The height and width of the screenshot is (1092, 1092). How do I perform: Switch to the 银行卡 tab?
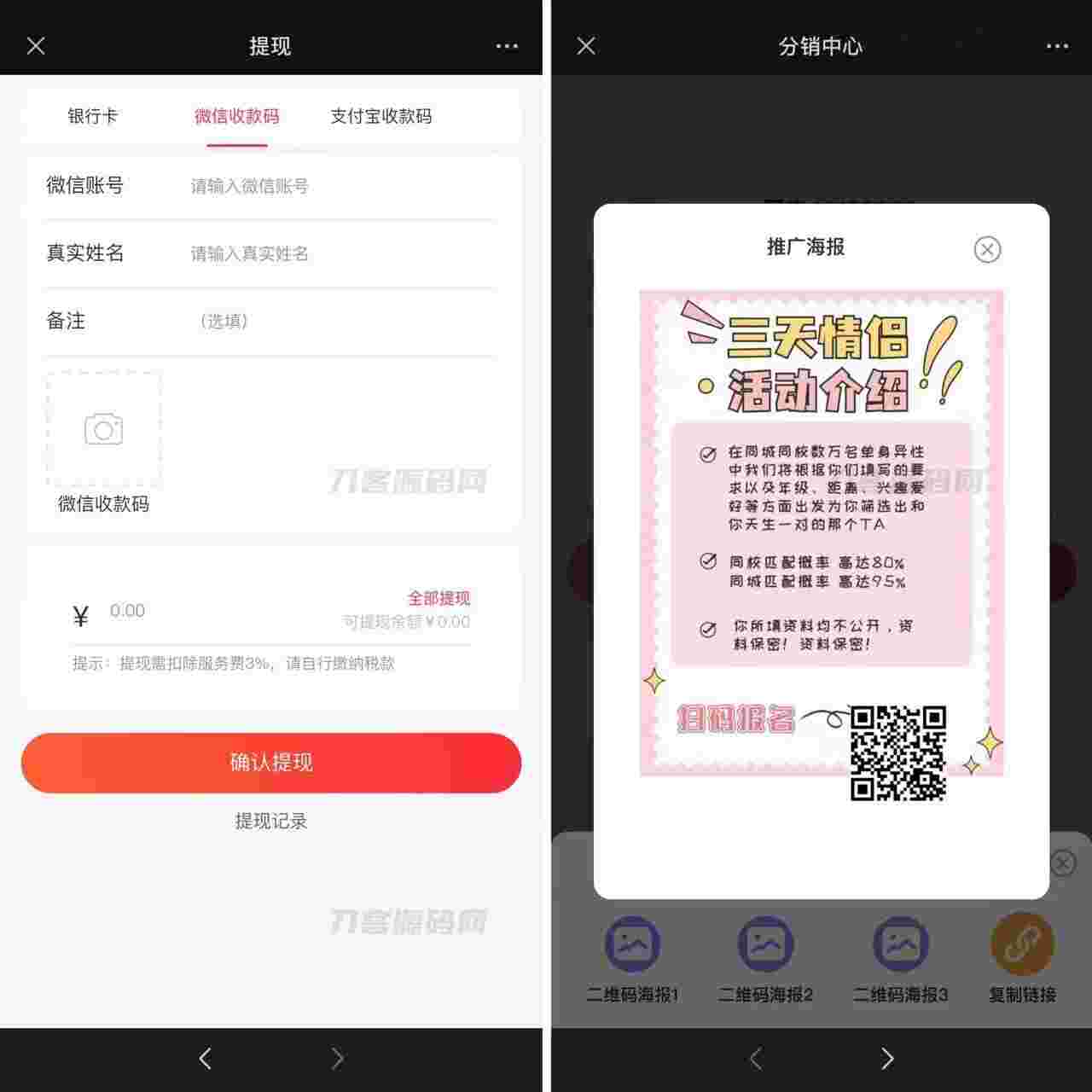coord(92,116)
